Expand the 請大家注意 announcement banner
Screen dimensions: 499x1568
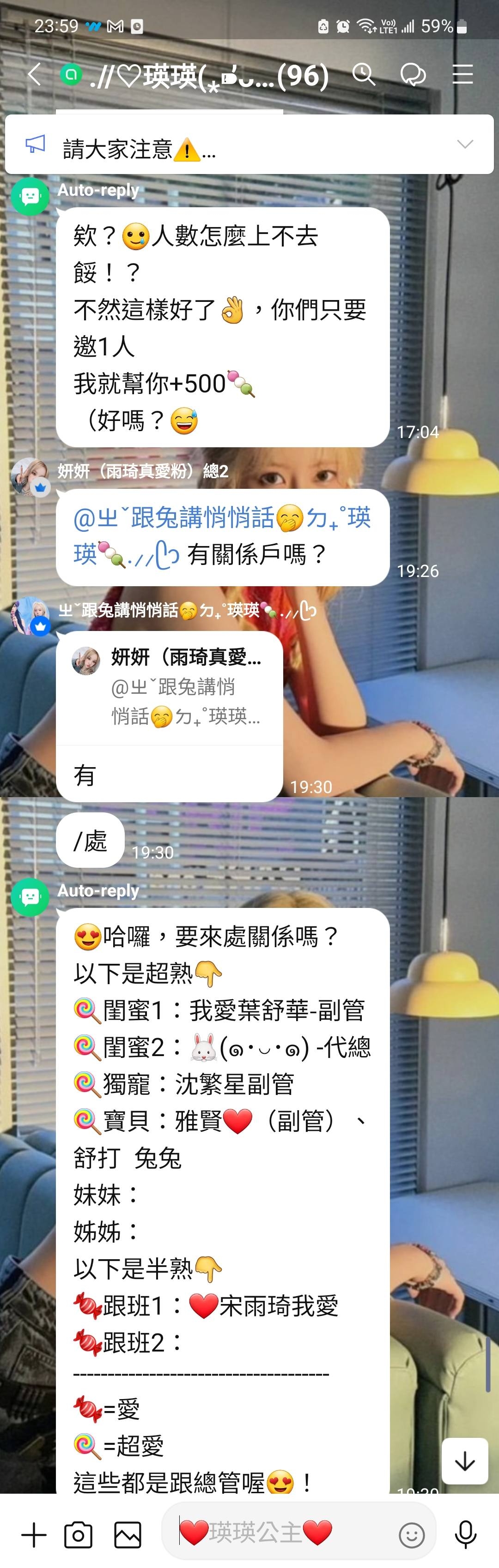tap(465, 144)
